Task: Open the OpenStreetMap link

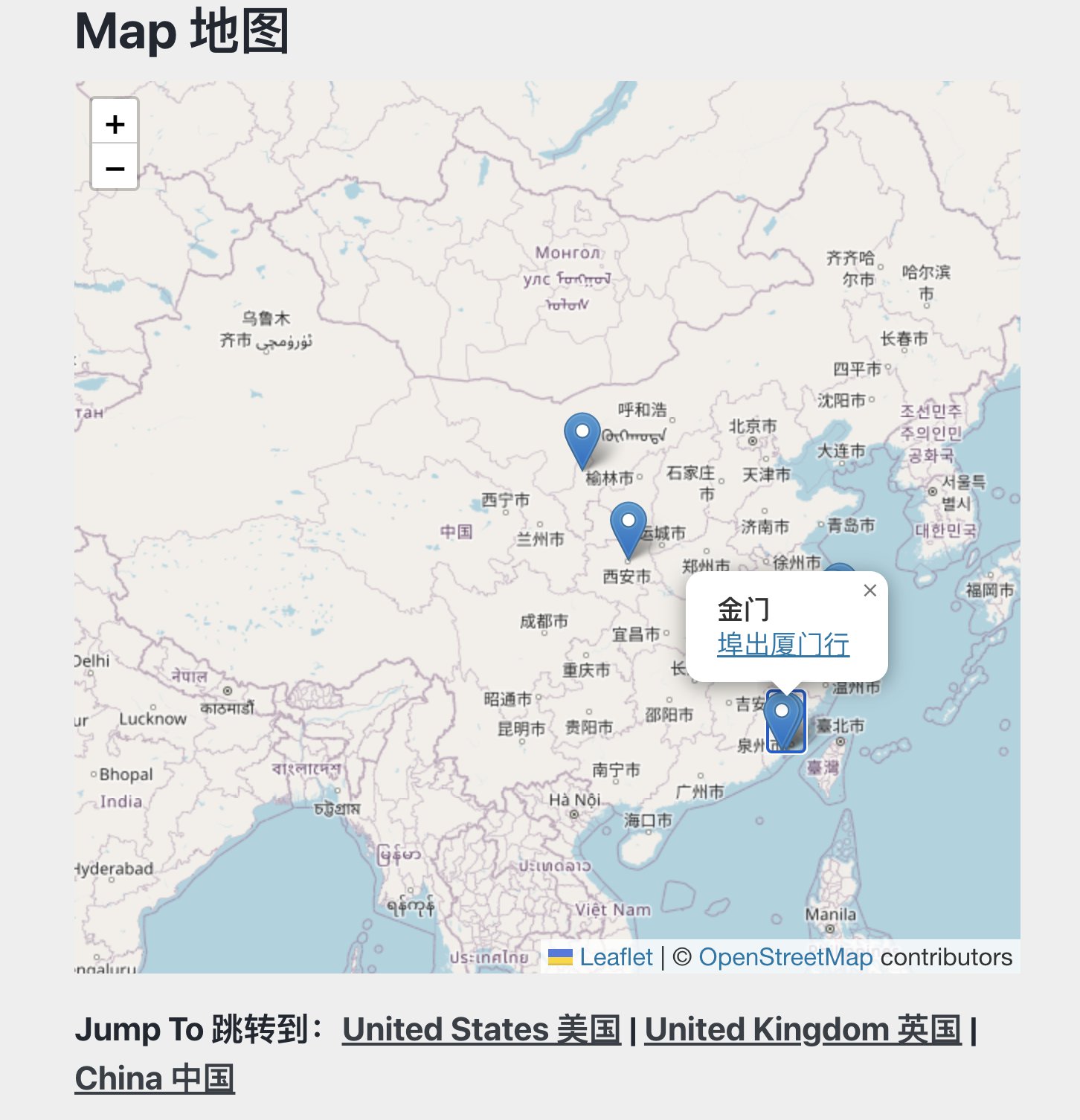Action: (x=785, y=957)
